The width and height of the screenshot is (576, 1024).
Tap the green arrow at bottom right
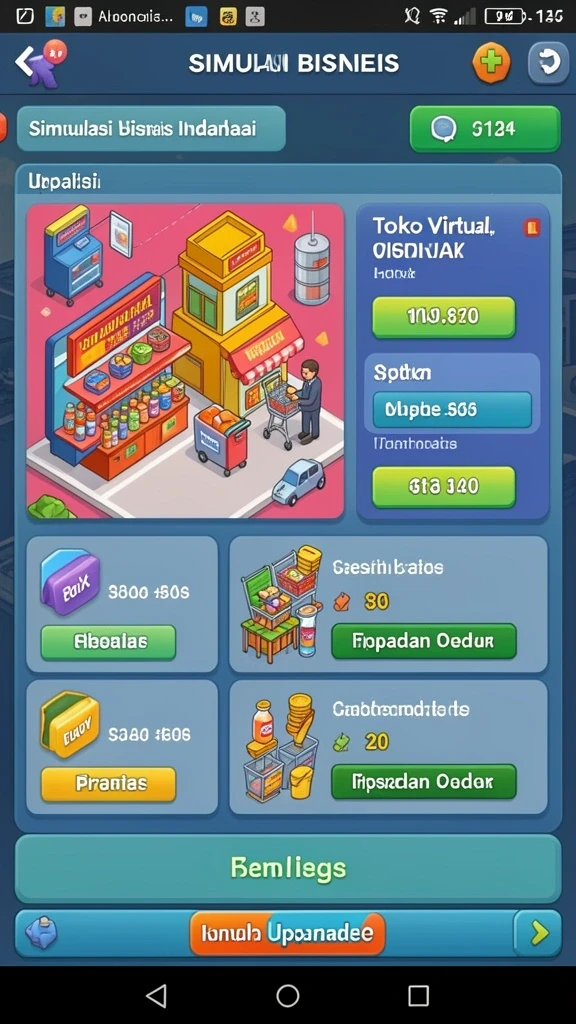pyautogui.click(x=538, y=934)
